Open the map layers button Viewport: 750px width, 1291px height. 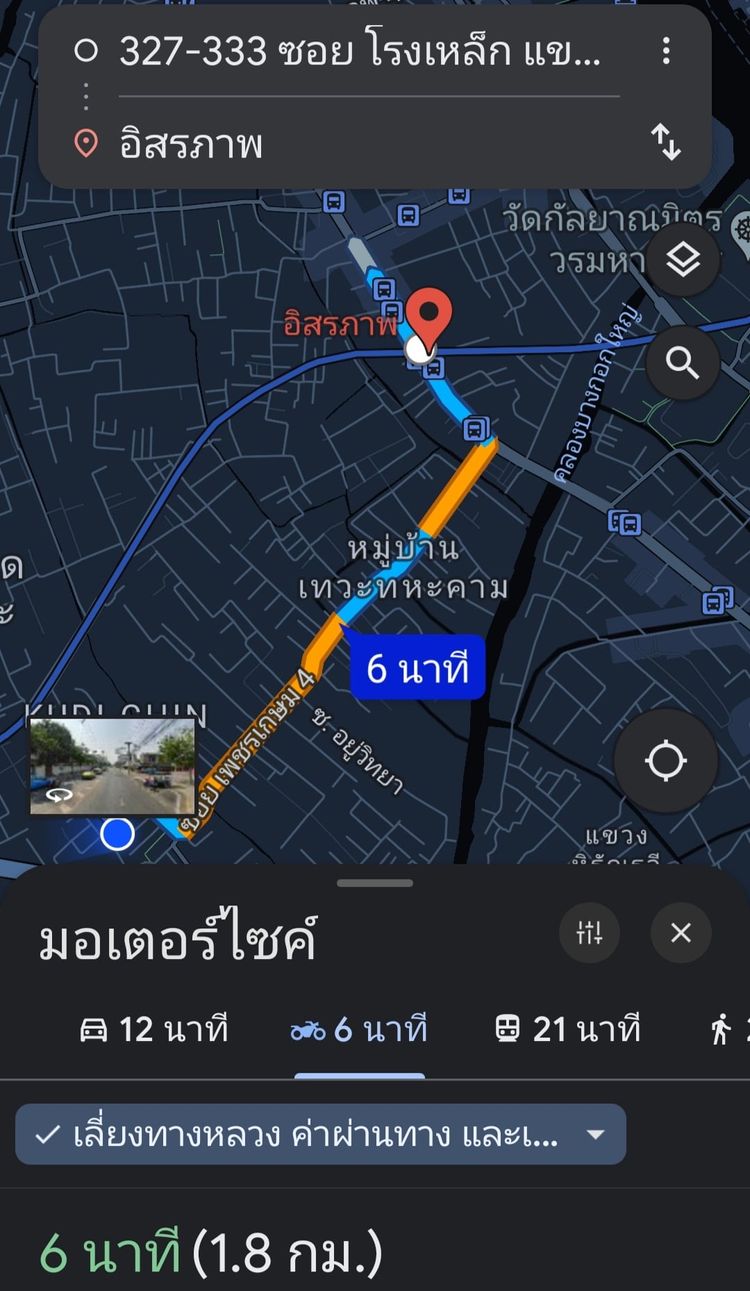(683, 261)
